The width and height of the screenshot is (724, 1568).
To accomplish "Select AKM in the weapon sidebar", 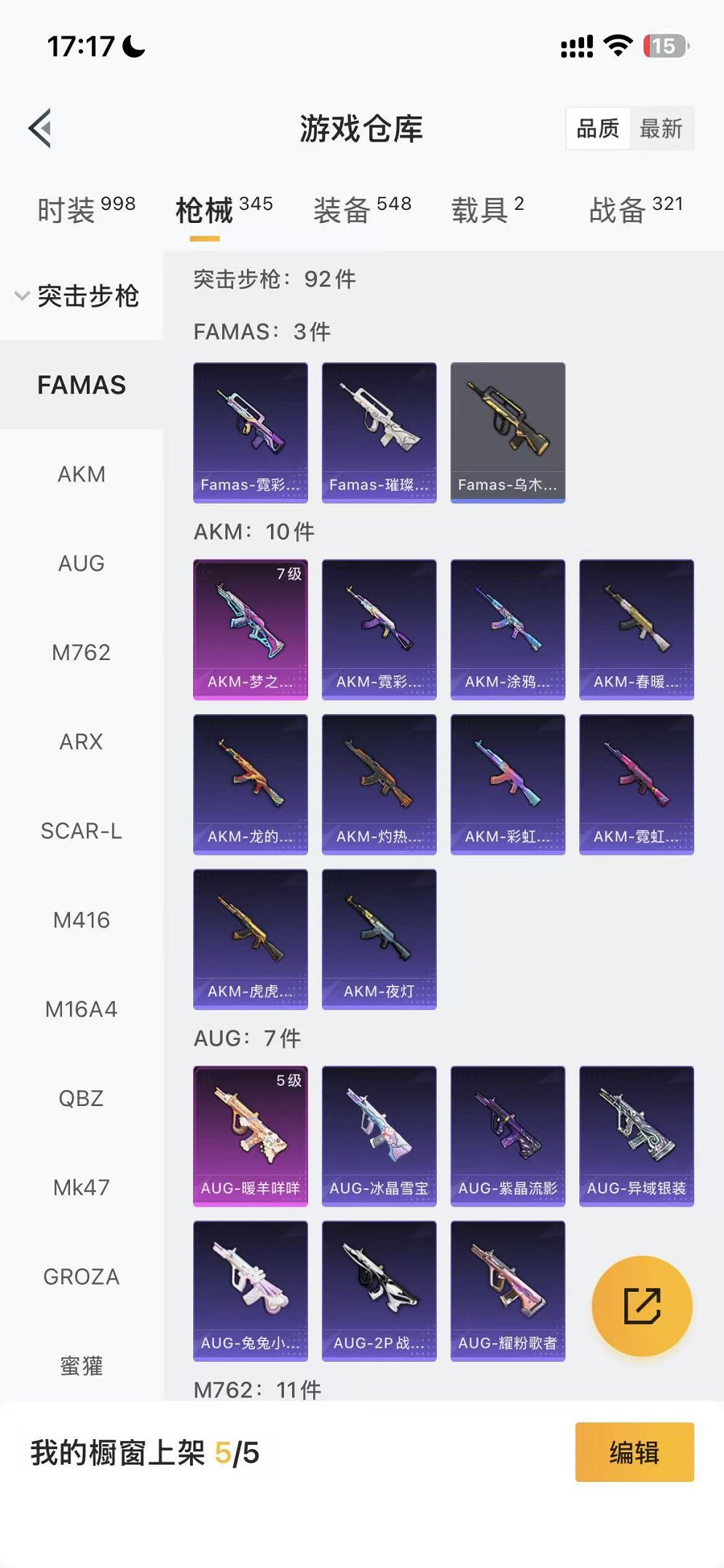I will (82, 474).
